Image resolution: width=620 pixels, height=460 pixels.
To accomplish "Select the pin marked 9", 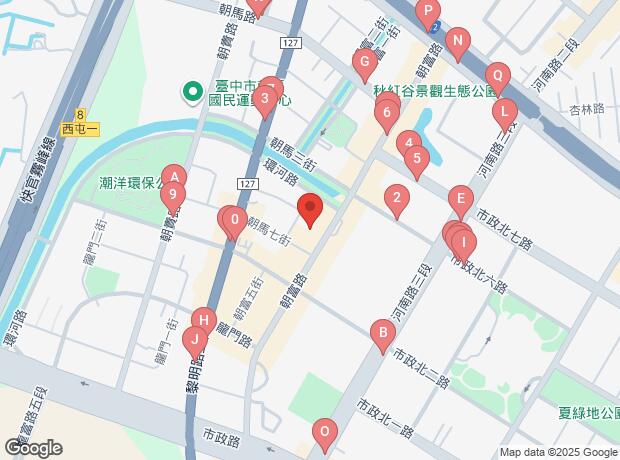I will 174,194.
